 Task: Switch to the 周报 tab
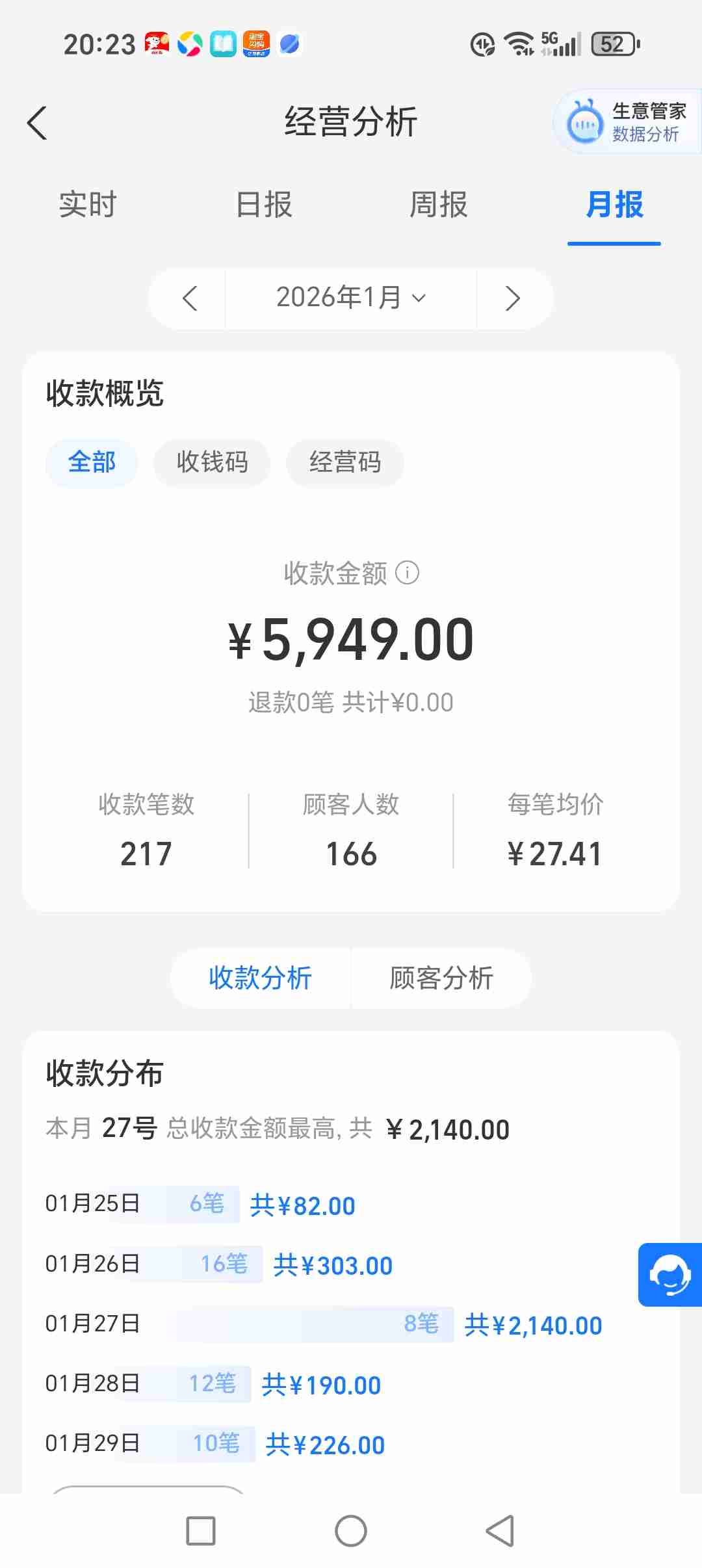coord(439,205)
